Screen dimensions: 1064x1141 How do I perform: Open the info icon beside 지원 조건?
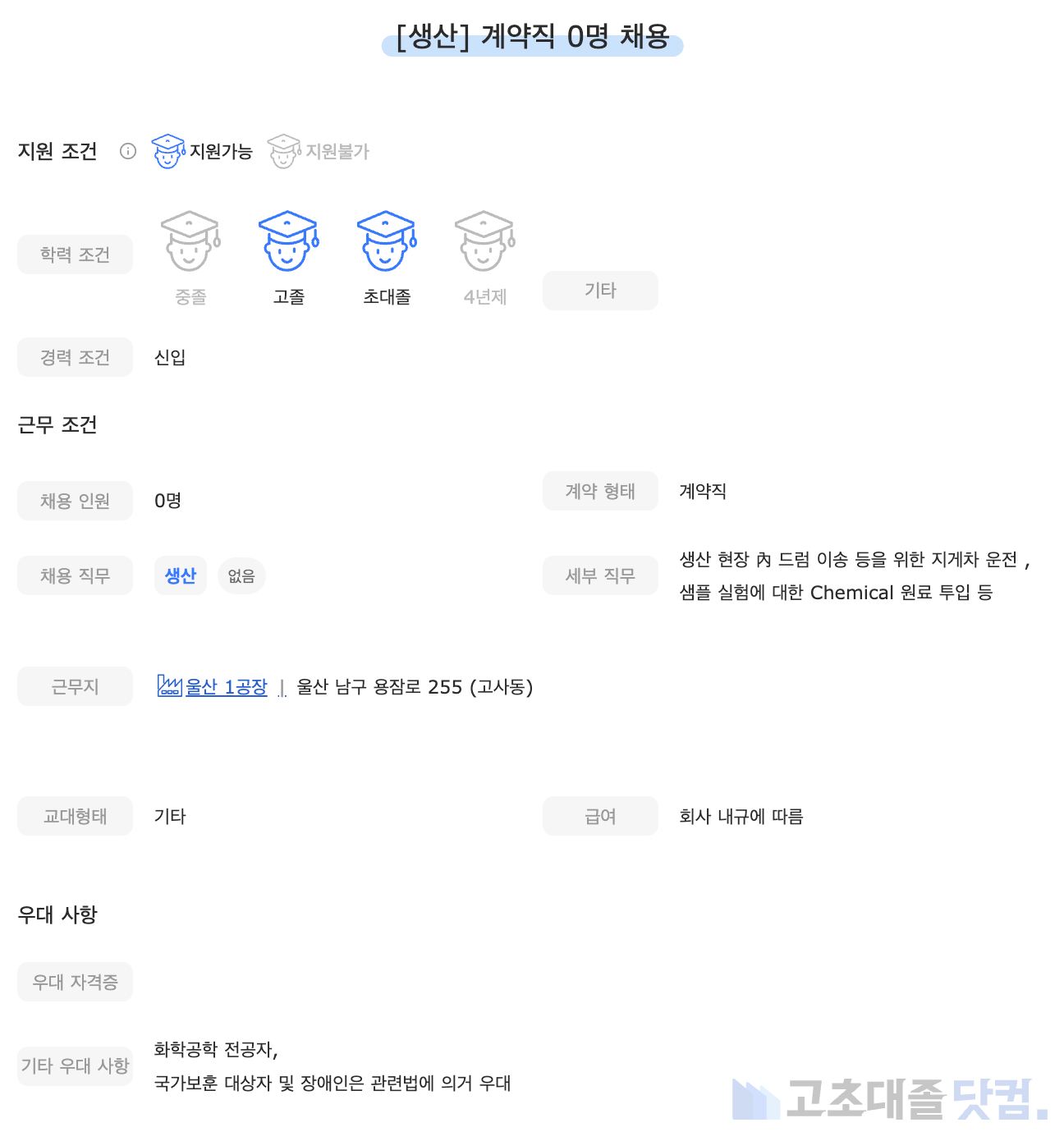[x=128, y=151]
